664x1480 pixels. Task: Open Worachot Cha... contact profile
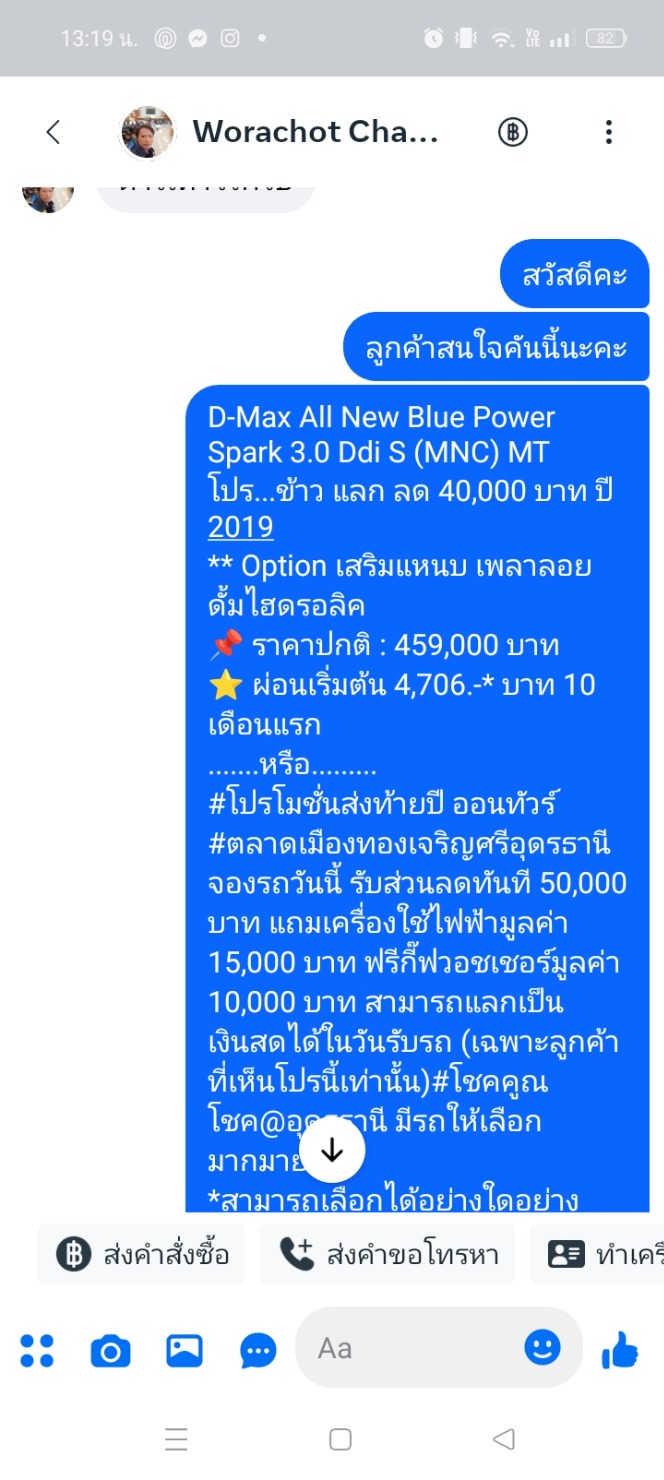click(279, 132)
